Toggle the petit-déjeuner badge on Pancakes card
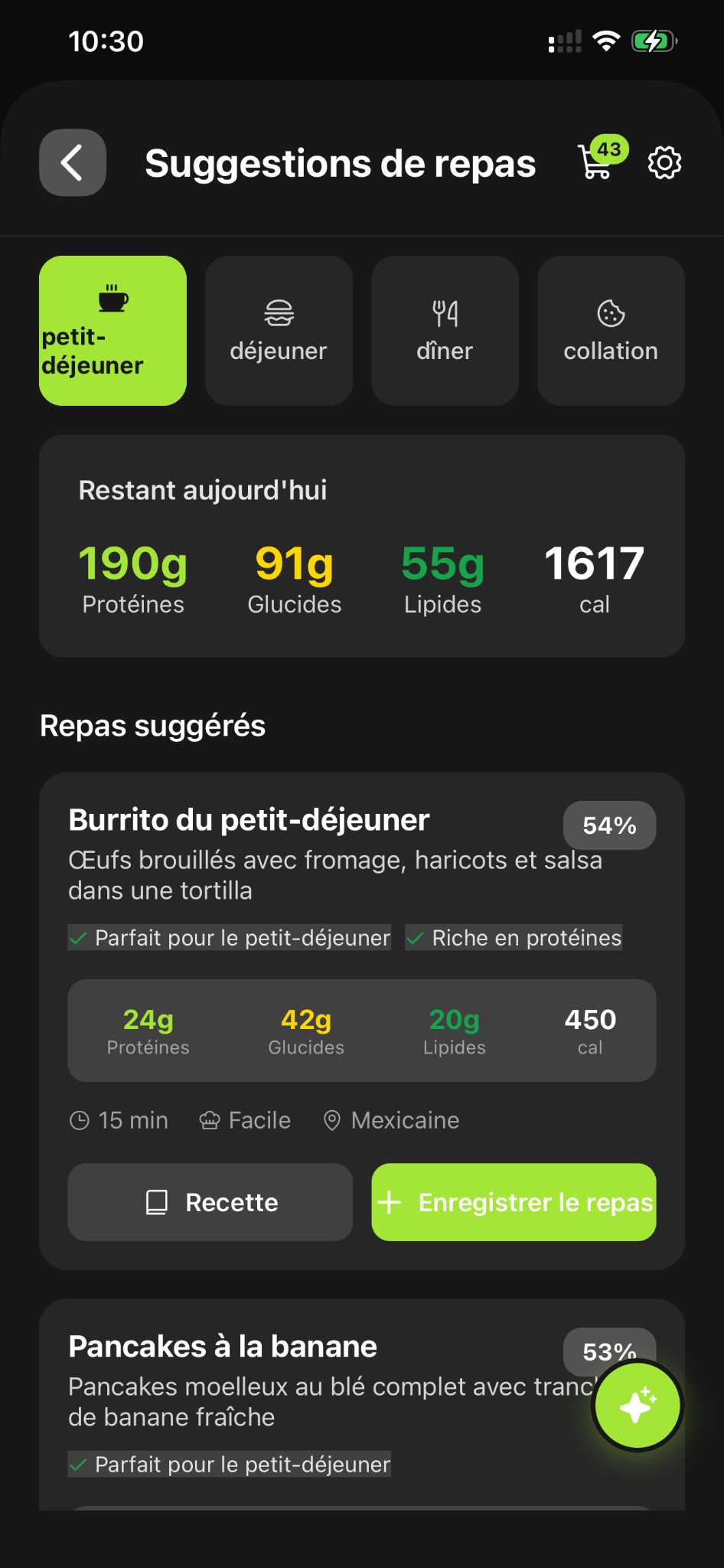The image size is (724, 1568). (228, 1465)
